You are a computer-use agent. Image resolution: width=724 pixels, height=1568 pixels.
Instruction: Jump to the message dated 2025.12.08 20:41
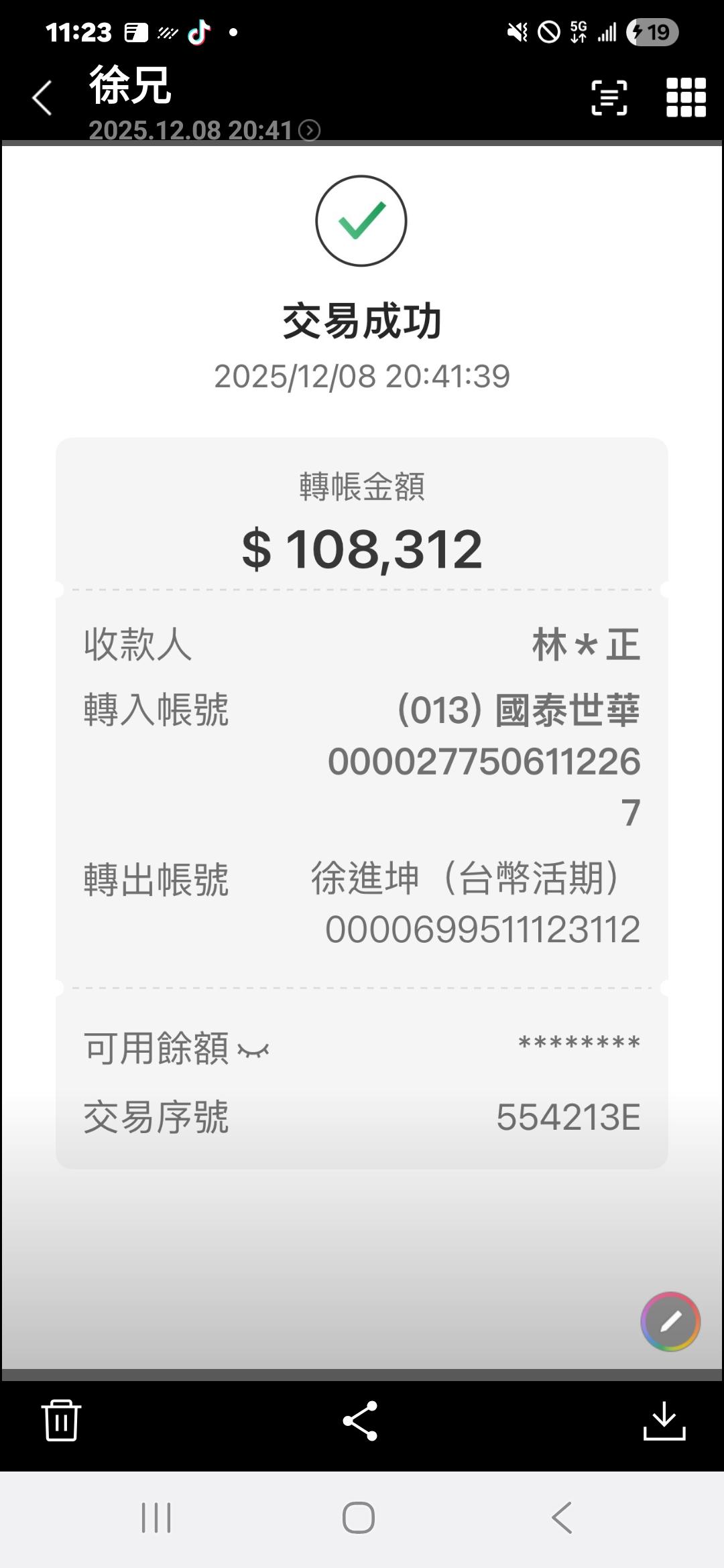(x=204, y=130)
